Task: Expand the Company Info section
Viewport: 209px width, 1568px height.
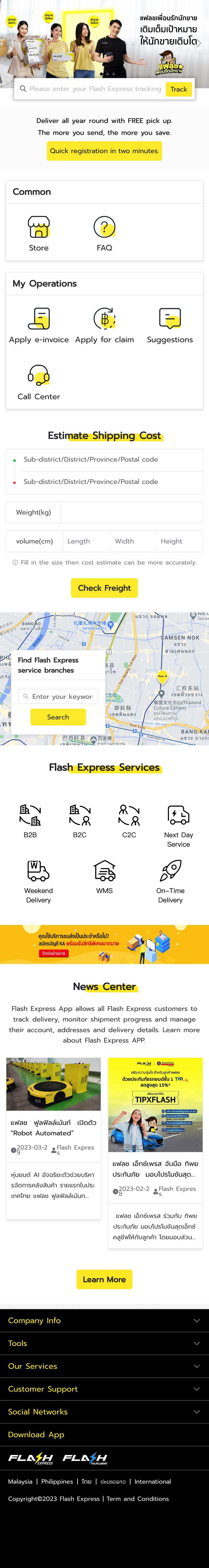Action: (104, 1320)
